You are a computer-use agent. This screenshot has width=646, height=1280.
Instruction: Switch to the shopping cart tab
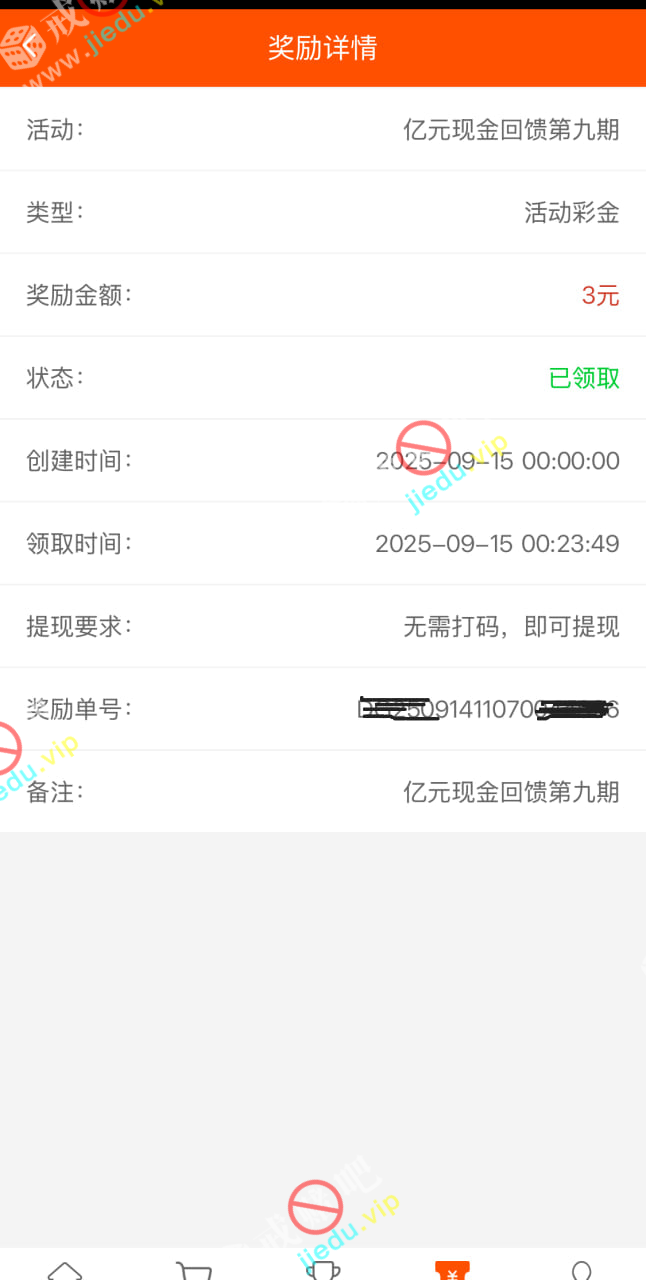coord(194,1271)
